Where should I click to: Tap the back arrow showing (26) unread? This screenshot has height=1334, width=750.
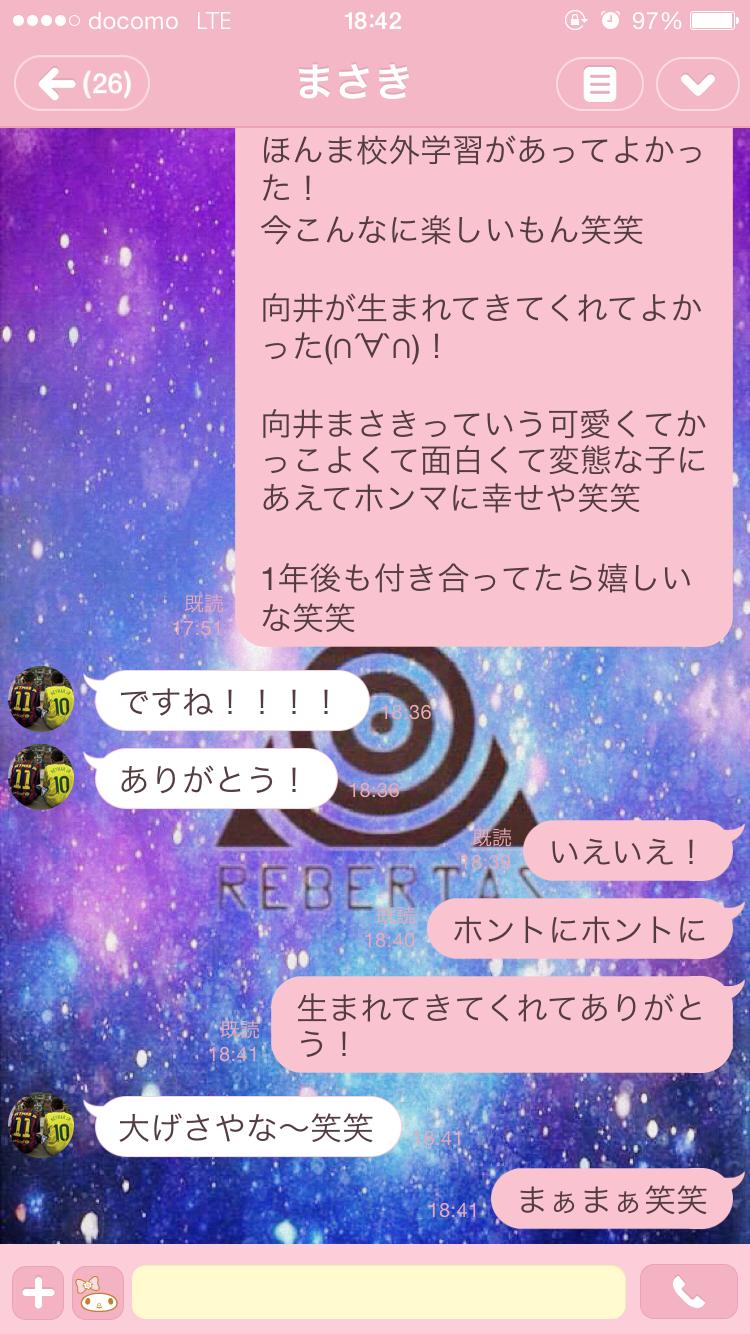81,83
